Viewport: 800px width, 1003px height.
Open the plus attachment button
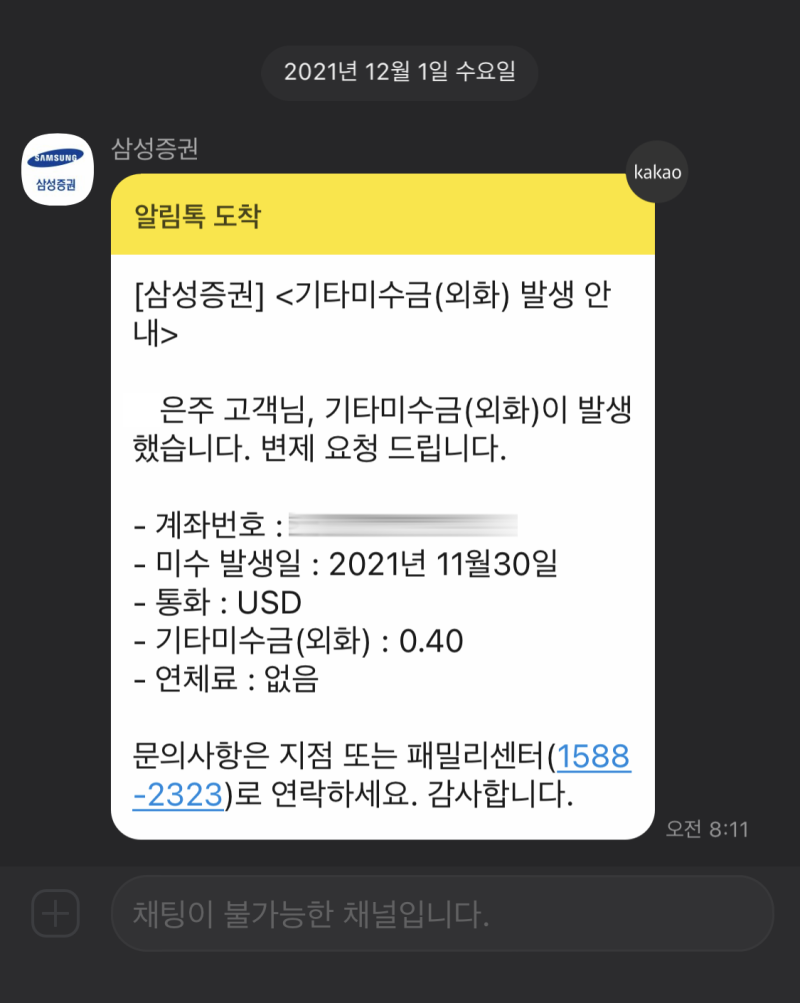pyautogui.click(x=56, y=913)
